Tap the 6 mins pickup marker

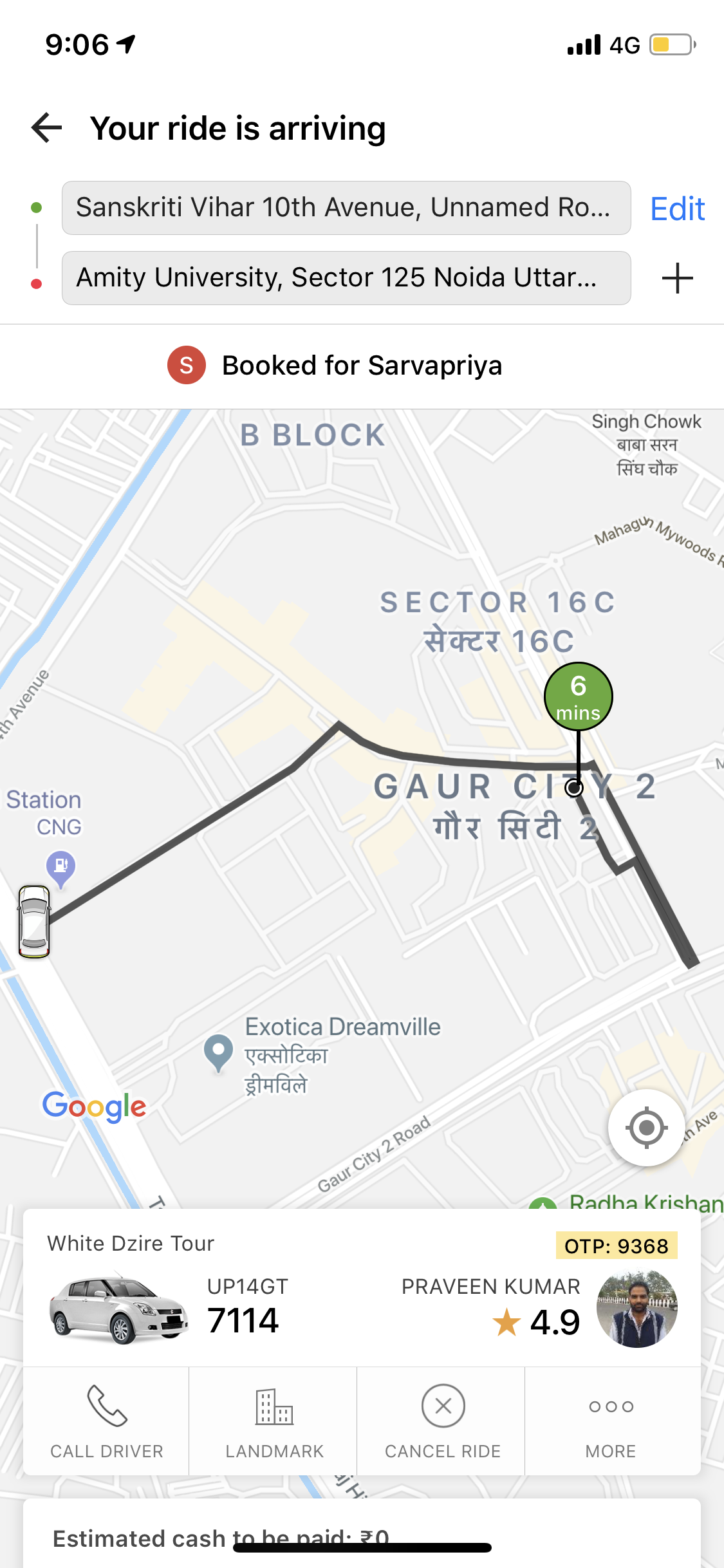pos(578,697)
